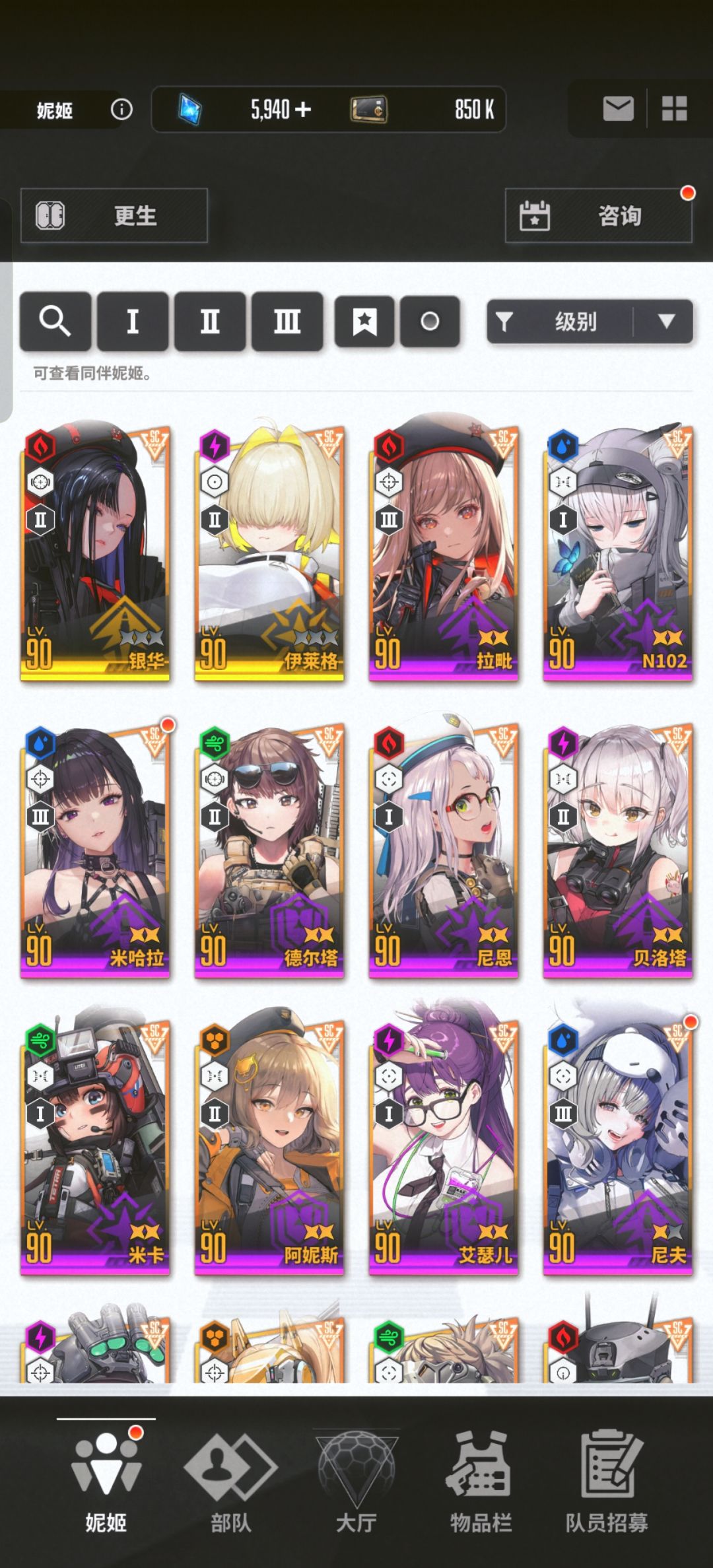This screenshot has height=1568, width=713.
Task: Tap the info icon next to 妮姬
Action: click(121, 109)
